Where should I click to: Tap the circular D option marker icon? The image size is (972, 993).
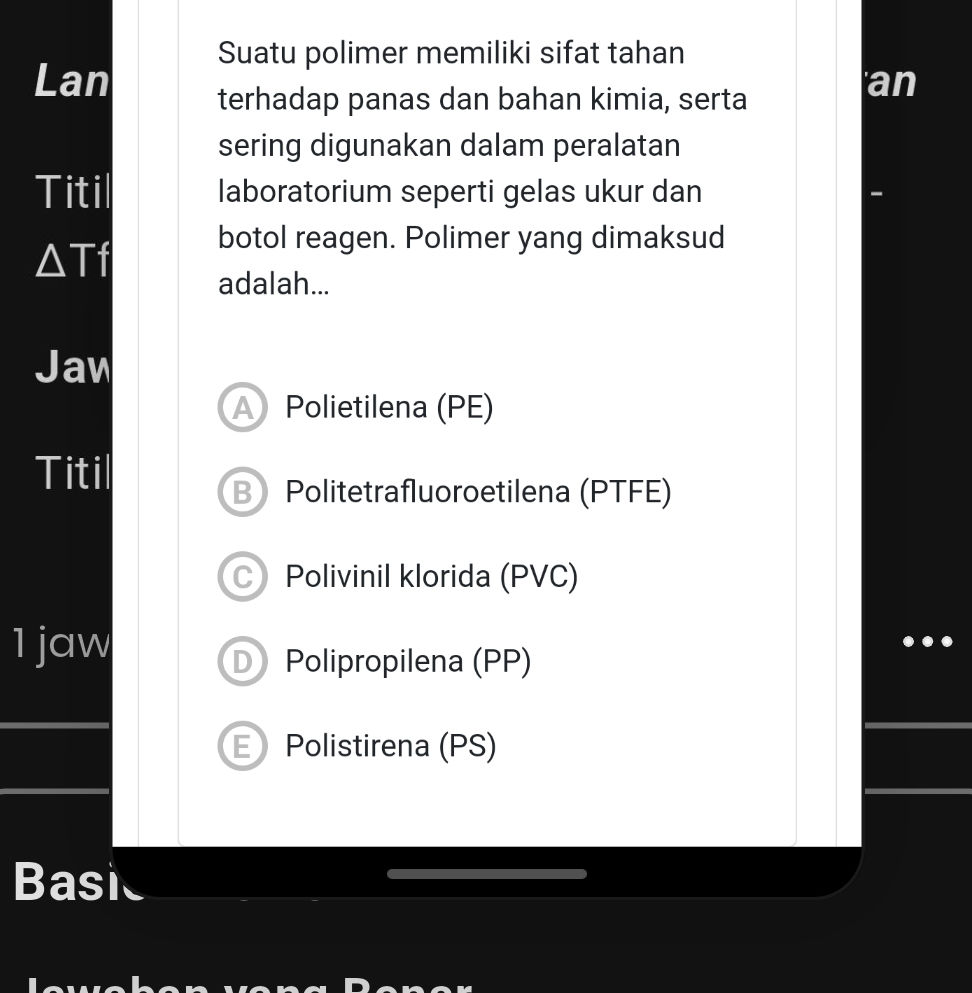(242, 661)
